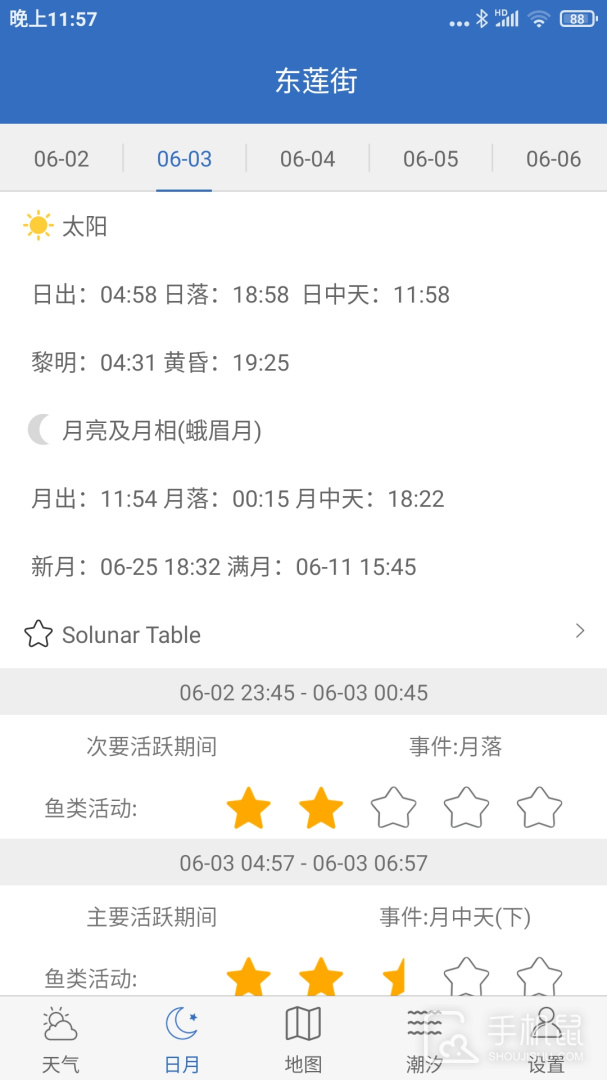The height and width of the screenshot is (1080, 607).
Task: Open the 天气 weather tab
Action: click(60, 1039)
